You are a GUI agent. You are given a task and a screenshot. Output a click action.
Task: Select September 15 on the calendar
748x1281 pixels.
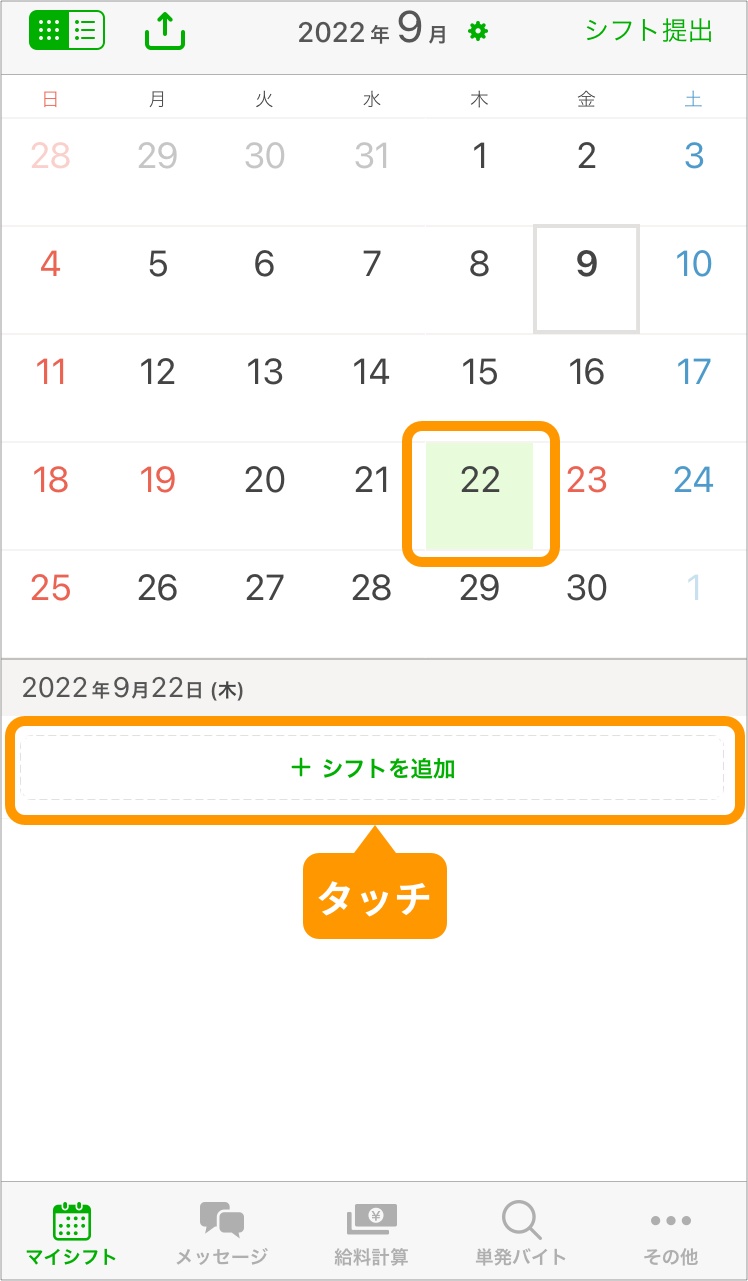(x=480, y=373)
